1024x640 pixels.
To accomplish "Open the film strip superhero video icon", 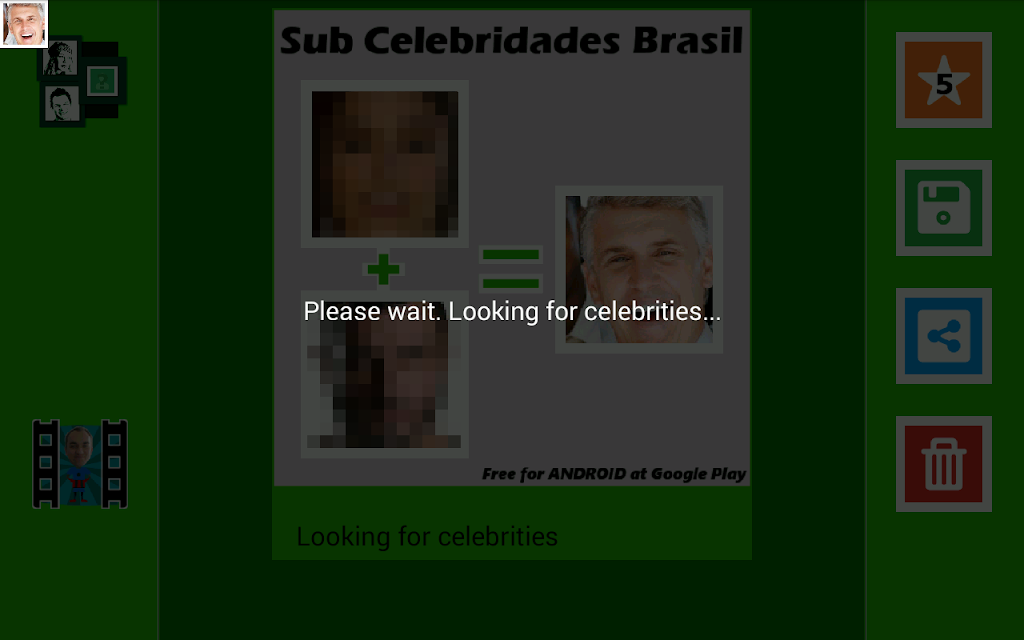I will click(80, 464).
